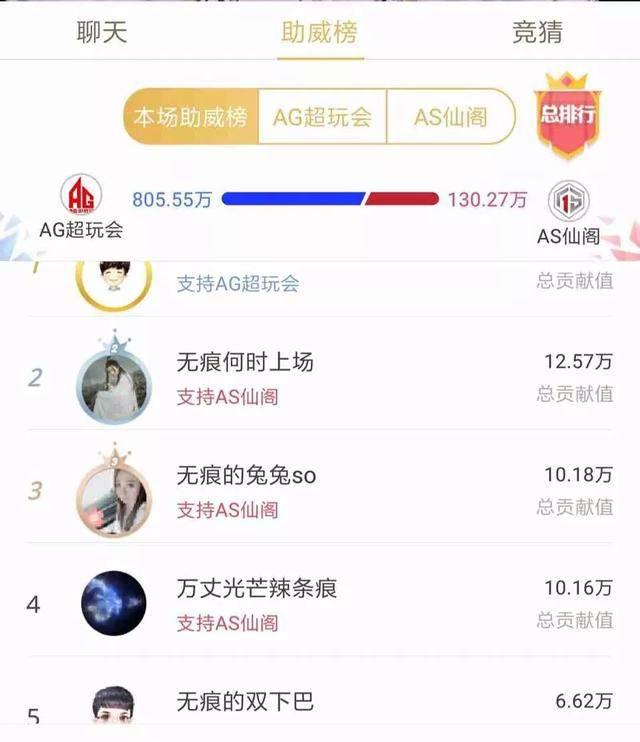
Task: Open the 总排行 overall ranking badge
Action: tap(568, 113)
